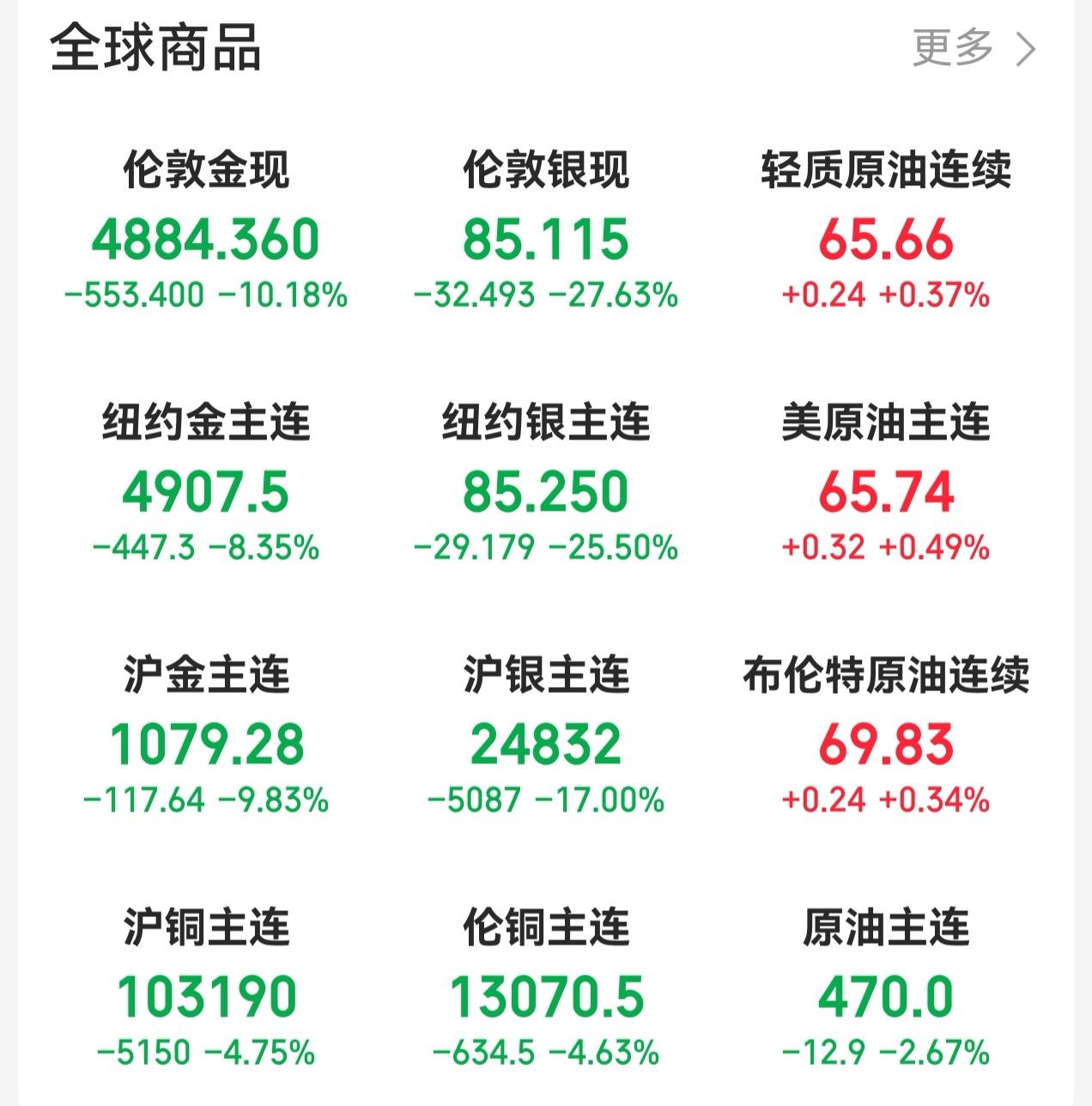Click the 65.66 crude oil price

click(x=886, y=241)
